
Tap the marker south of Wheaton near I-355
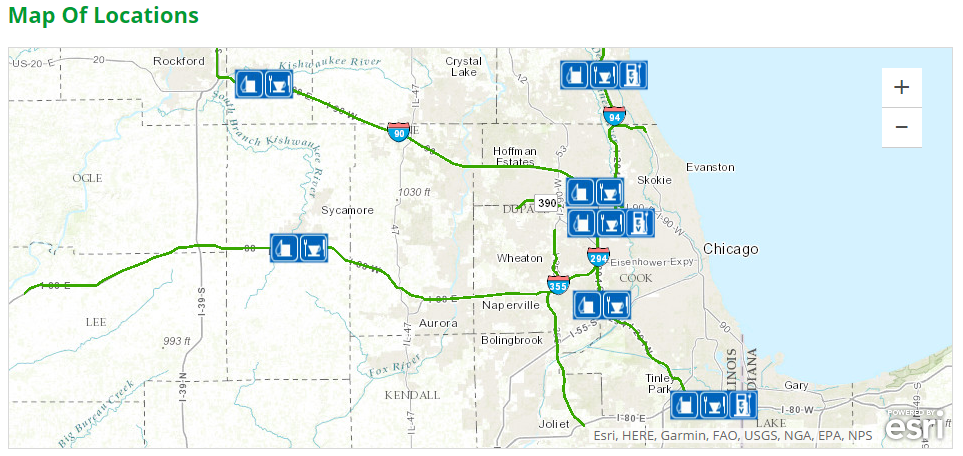tap(603, 303)
